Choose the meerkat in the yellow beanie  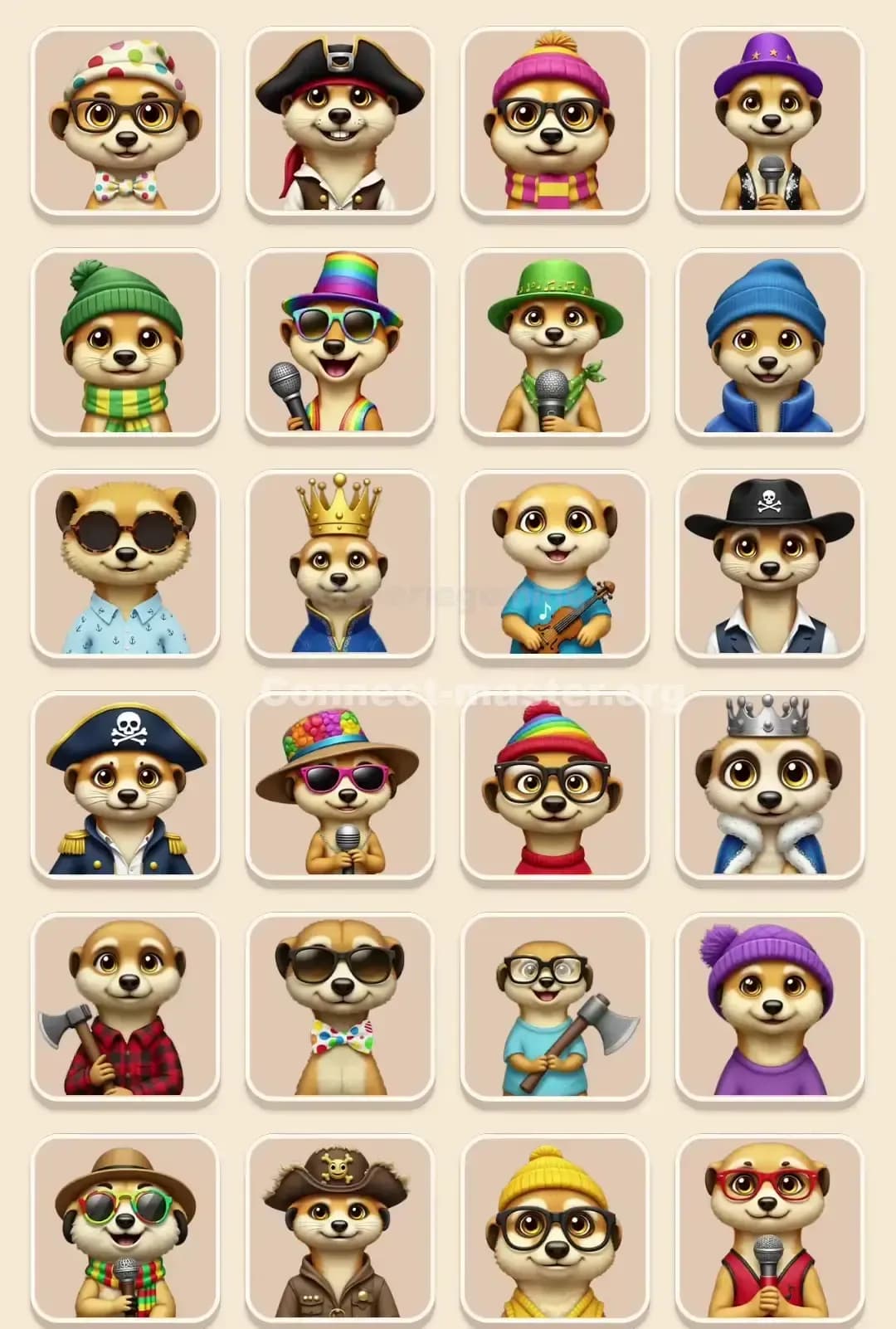point(554,1229)
